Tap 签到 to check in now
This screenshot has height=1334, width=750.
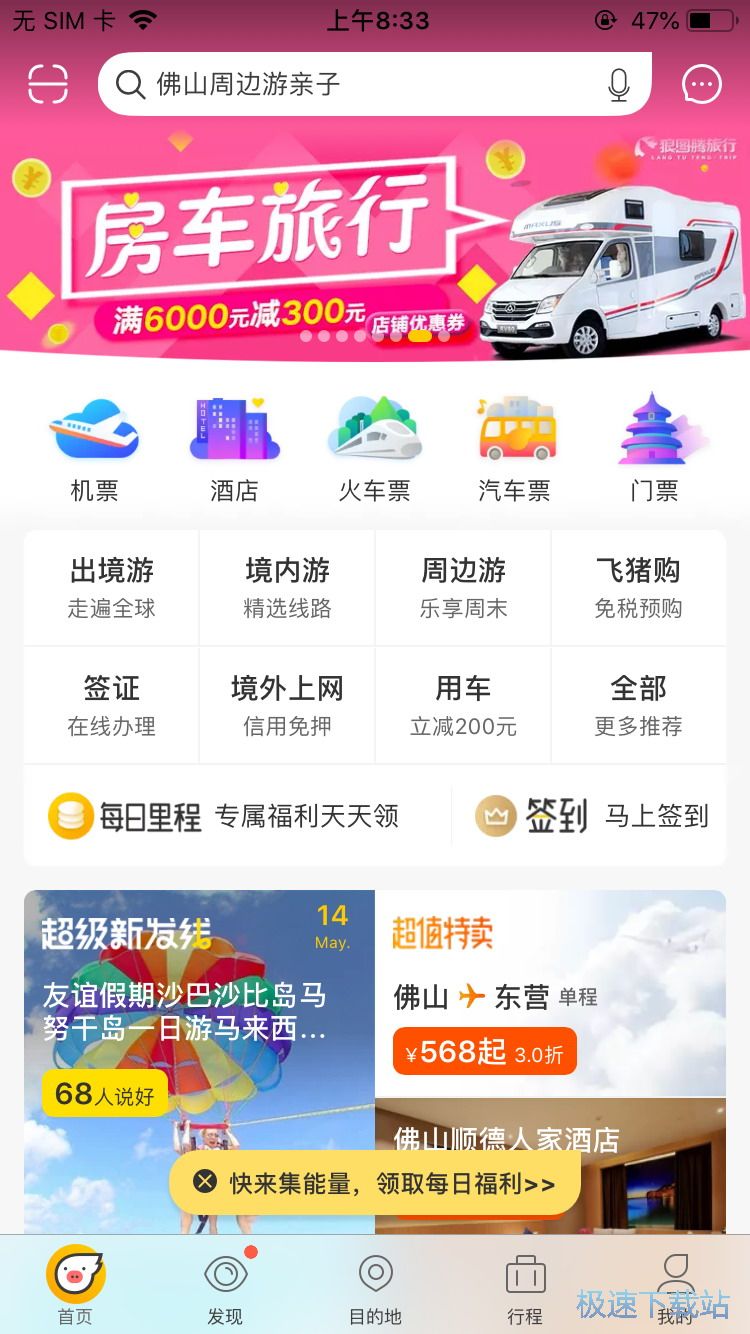(592, 816)
